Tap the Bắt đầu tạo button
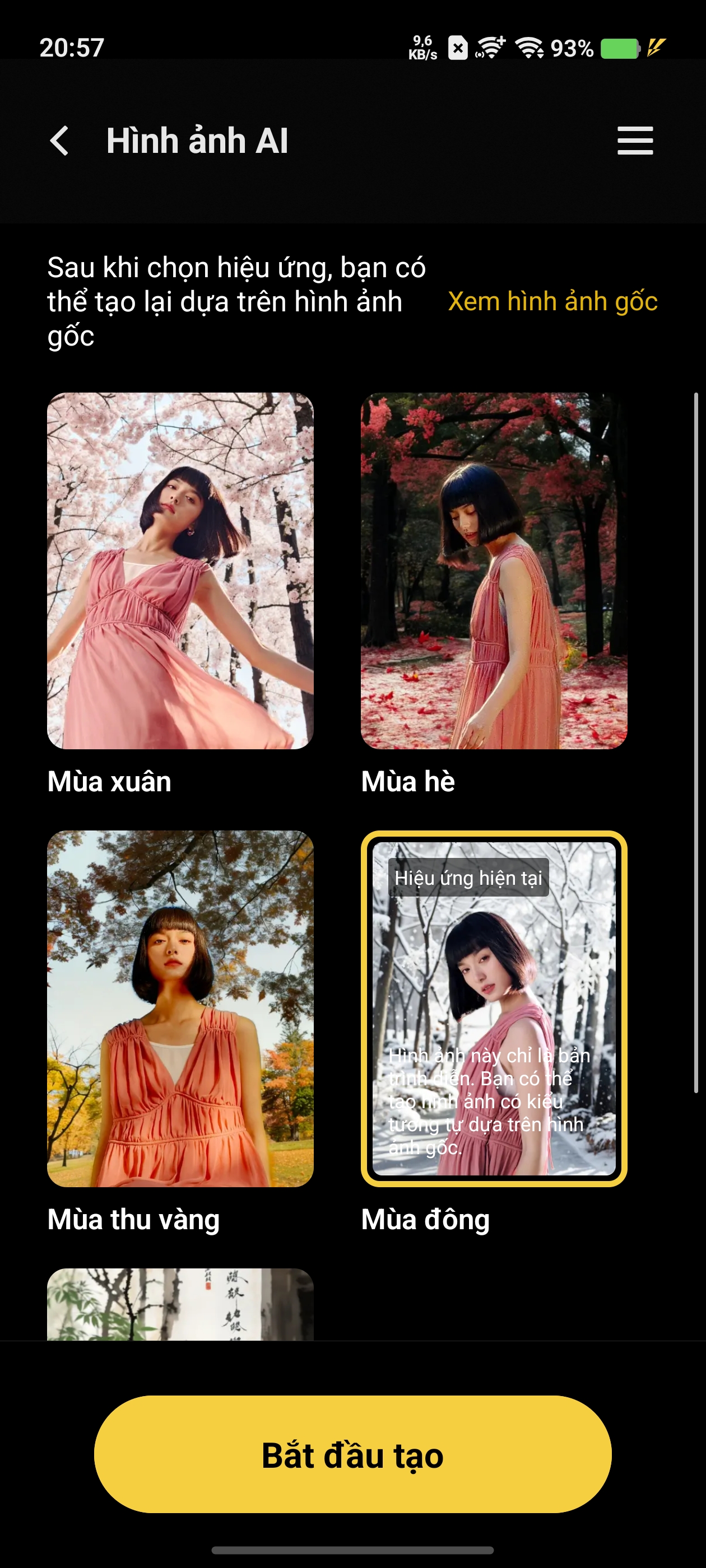This screenshot has height=1568, width=706. pyautogui.click(x=352, y=1454)
